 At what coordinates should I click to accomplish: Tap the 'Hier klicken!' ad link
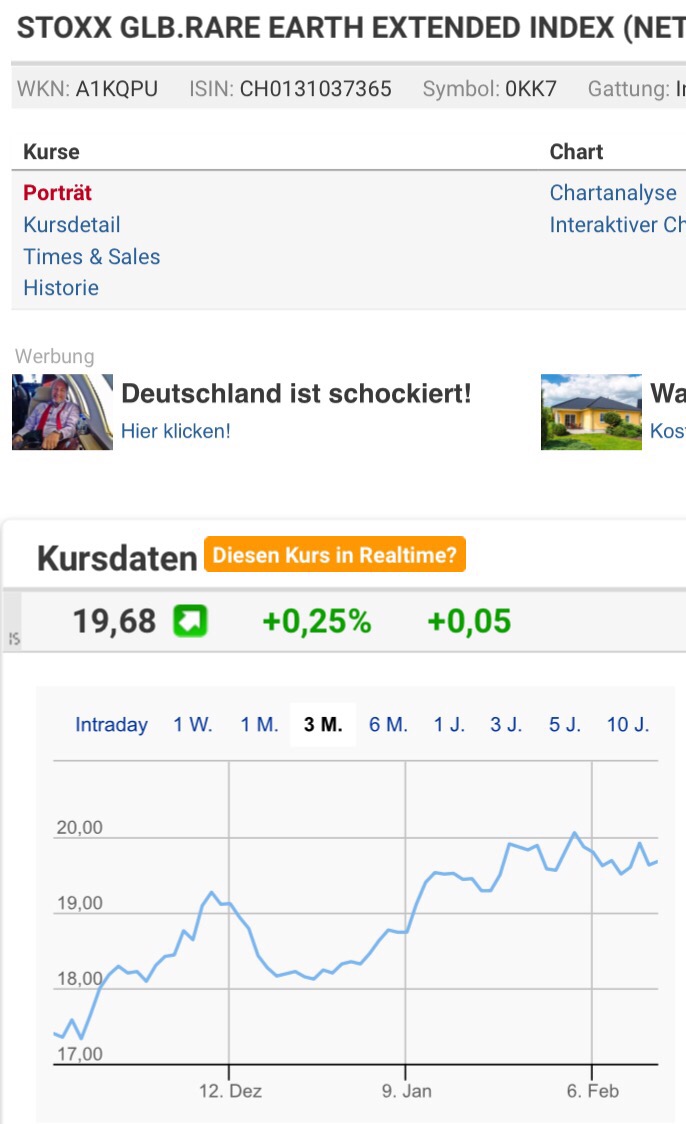[176, 431]
